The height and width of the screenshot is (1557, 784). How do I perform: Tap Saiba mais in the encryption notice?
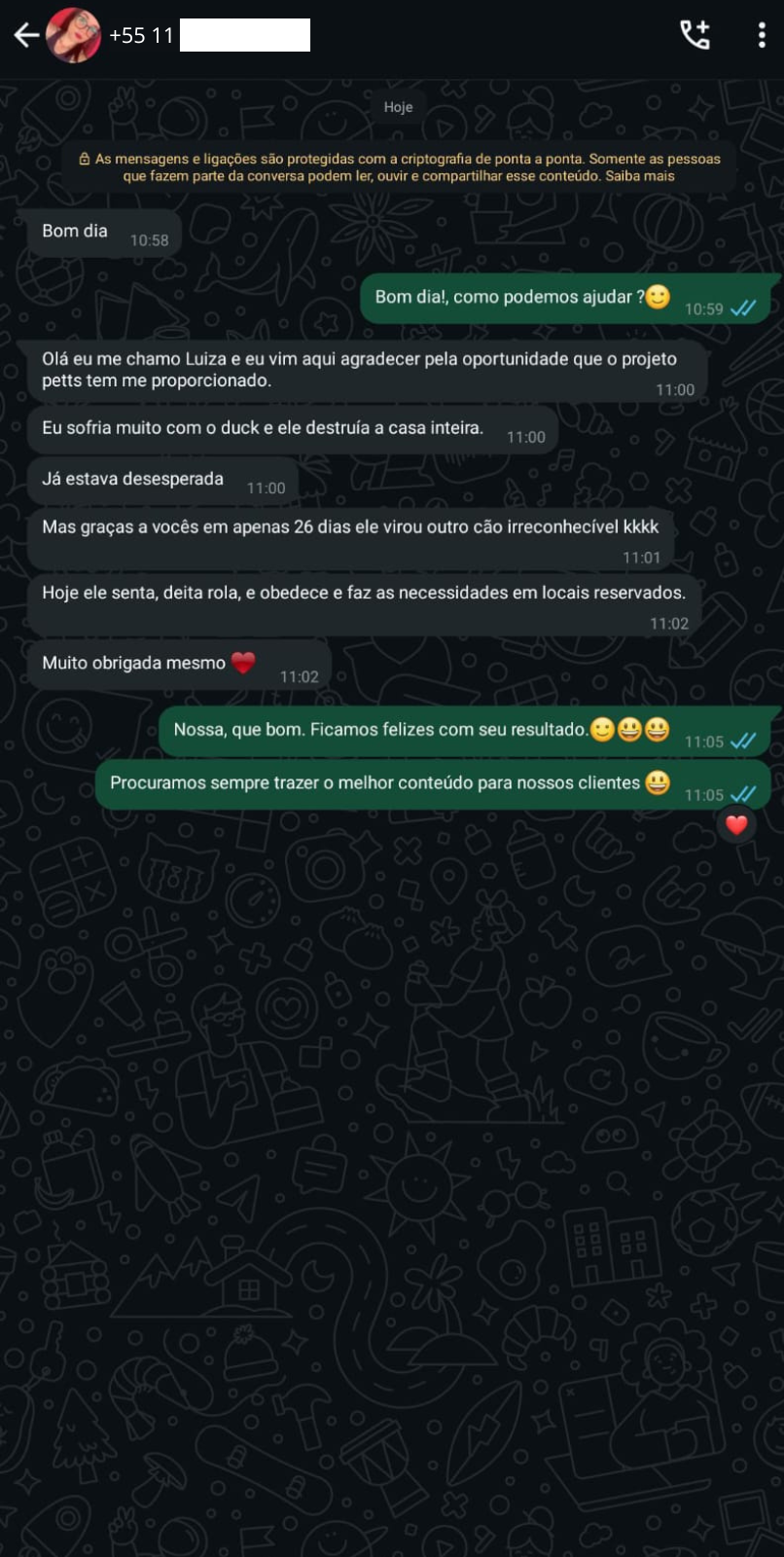[x=640, y=176]
